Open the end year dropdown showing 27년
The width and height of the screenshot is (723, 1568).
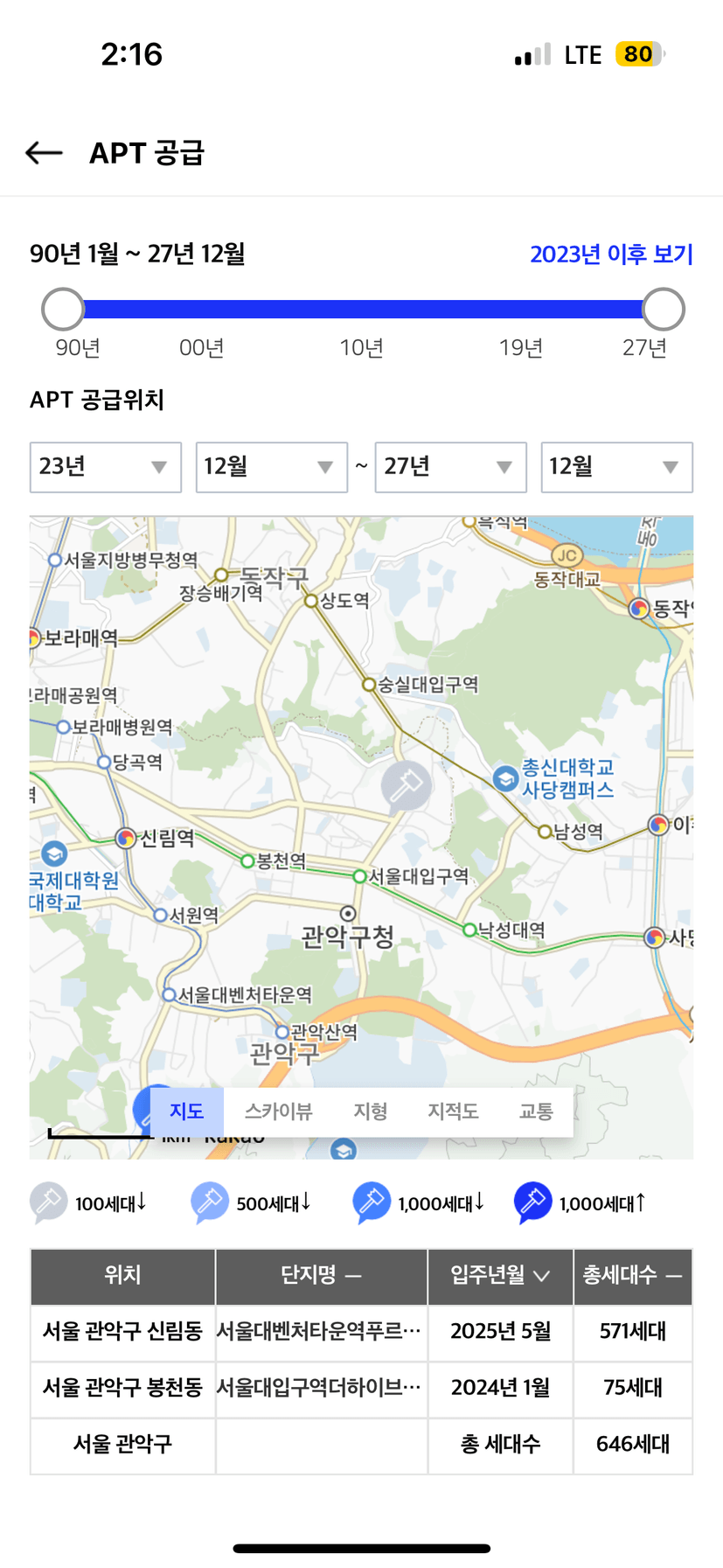tap(450, 467)
